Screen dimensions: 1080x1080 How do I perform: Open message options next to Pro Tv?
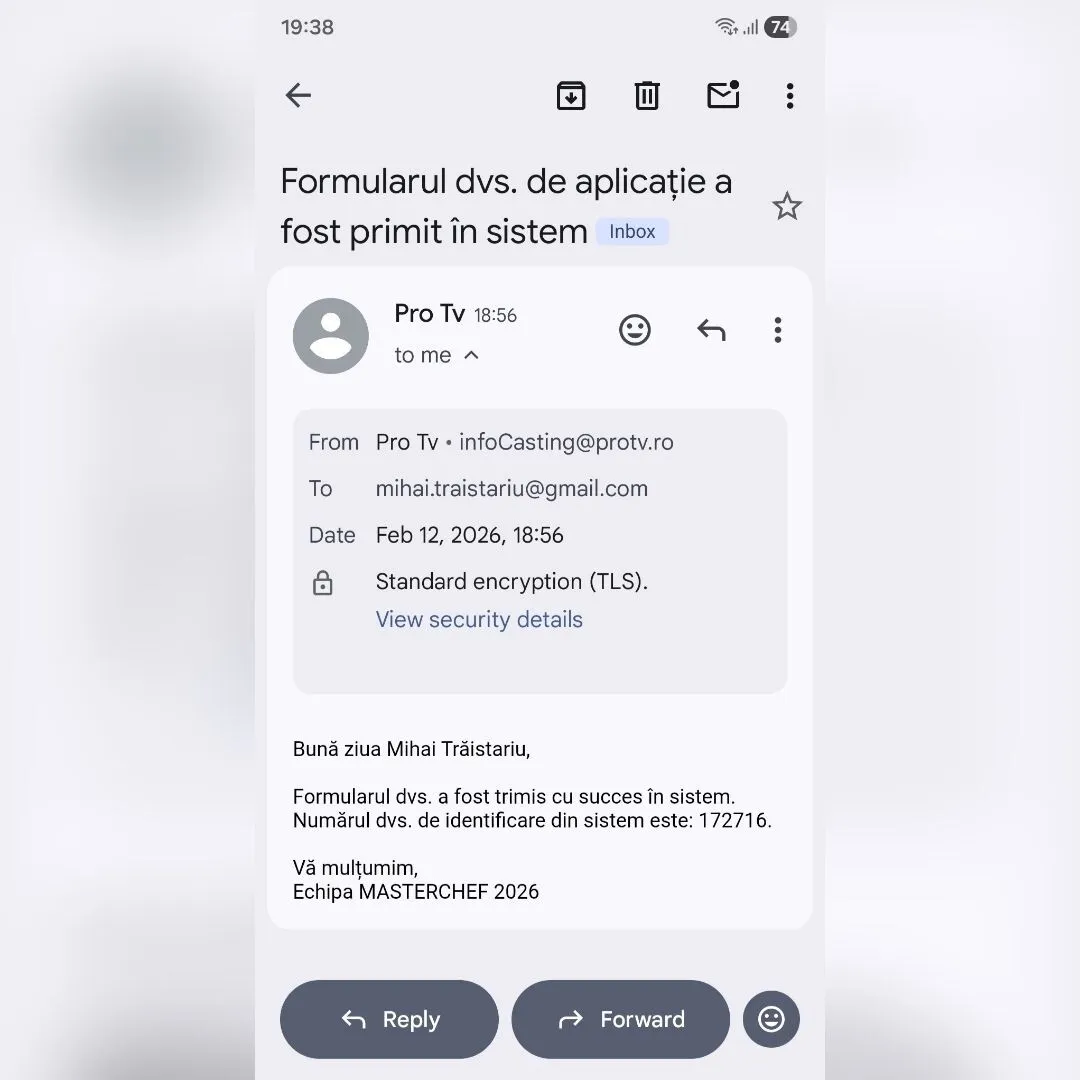[x=778, y=330]
